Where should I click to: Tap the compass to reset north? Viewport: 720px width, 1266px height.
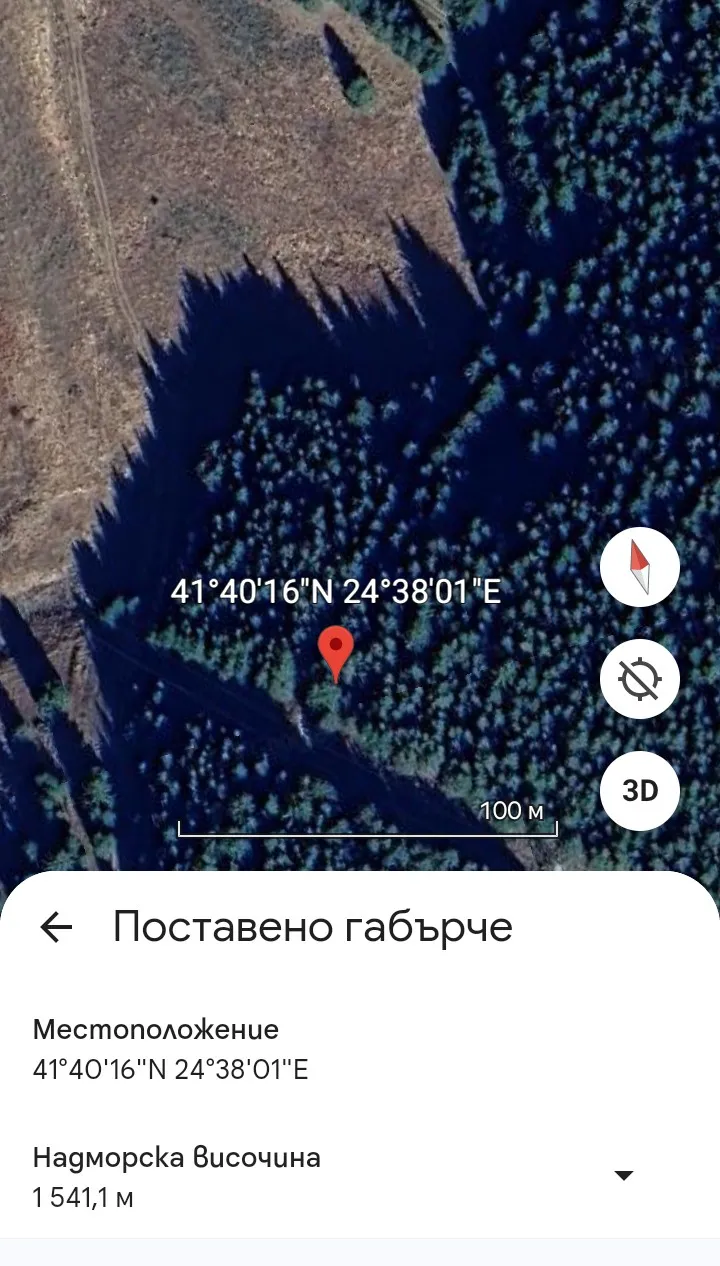(639, 567)
